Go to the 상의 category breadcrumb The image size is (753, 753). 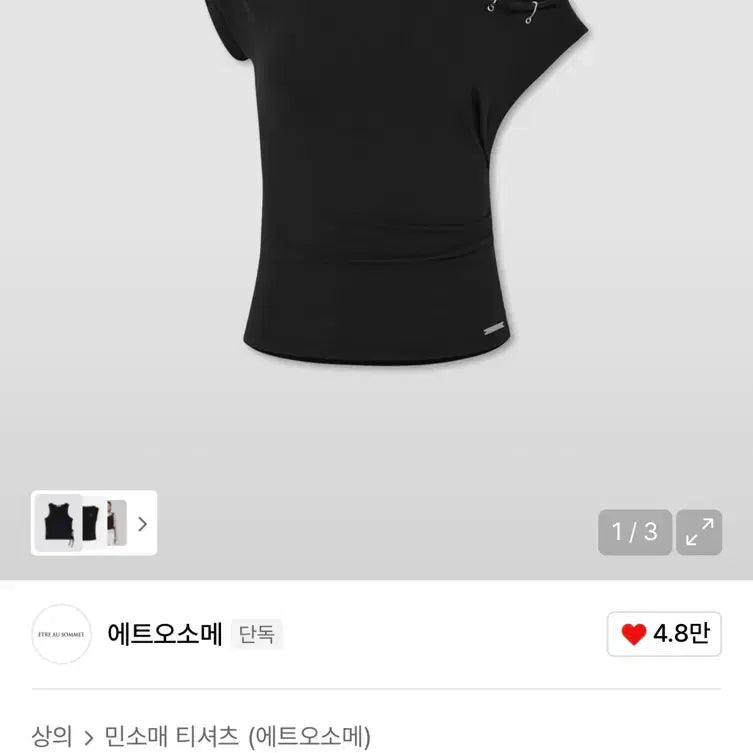[52, 737]
